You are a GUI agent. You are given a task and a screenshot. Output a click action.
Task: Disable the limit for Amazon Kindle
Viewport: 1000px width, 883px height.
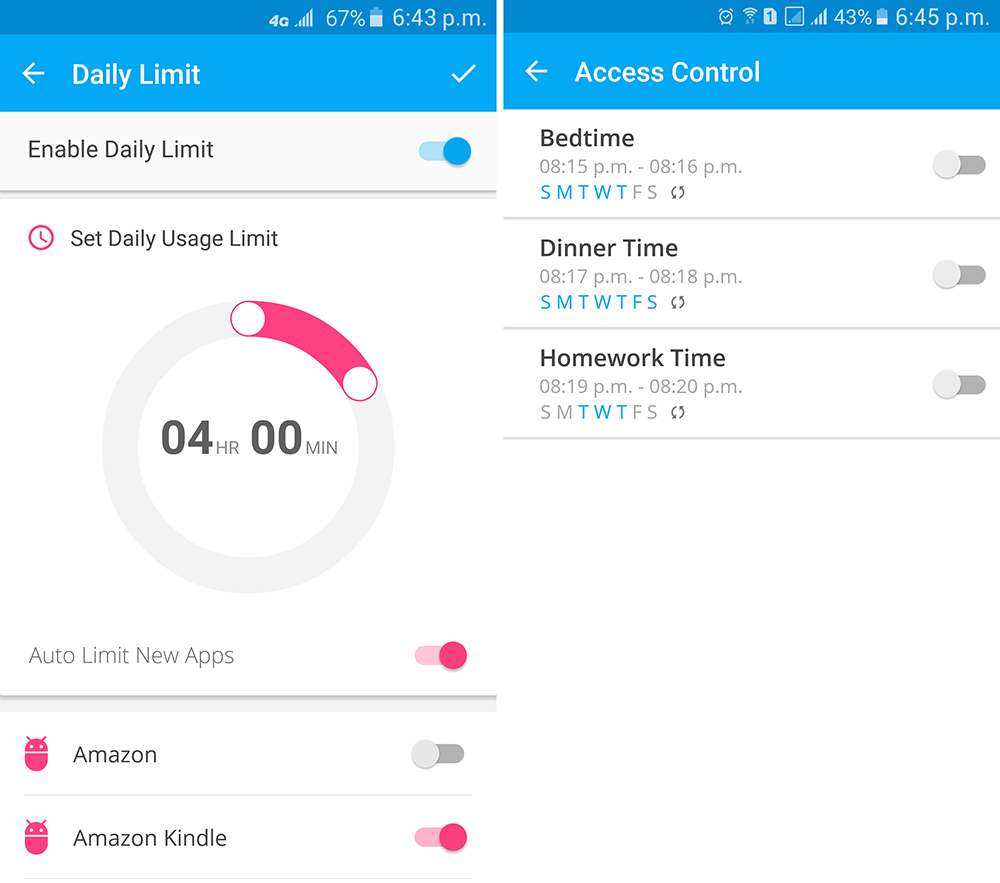[441, 837]
